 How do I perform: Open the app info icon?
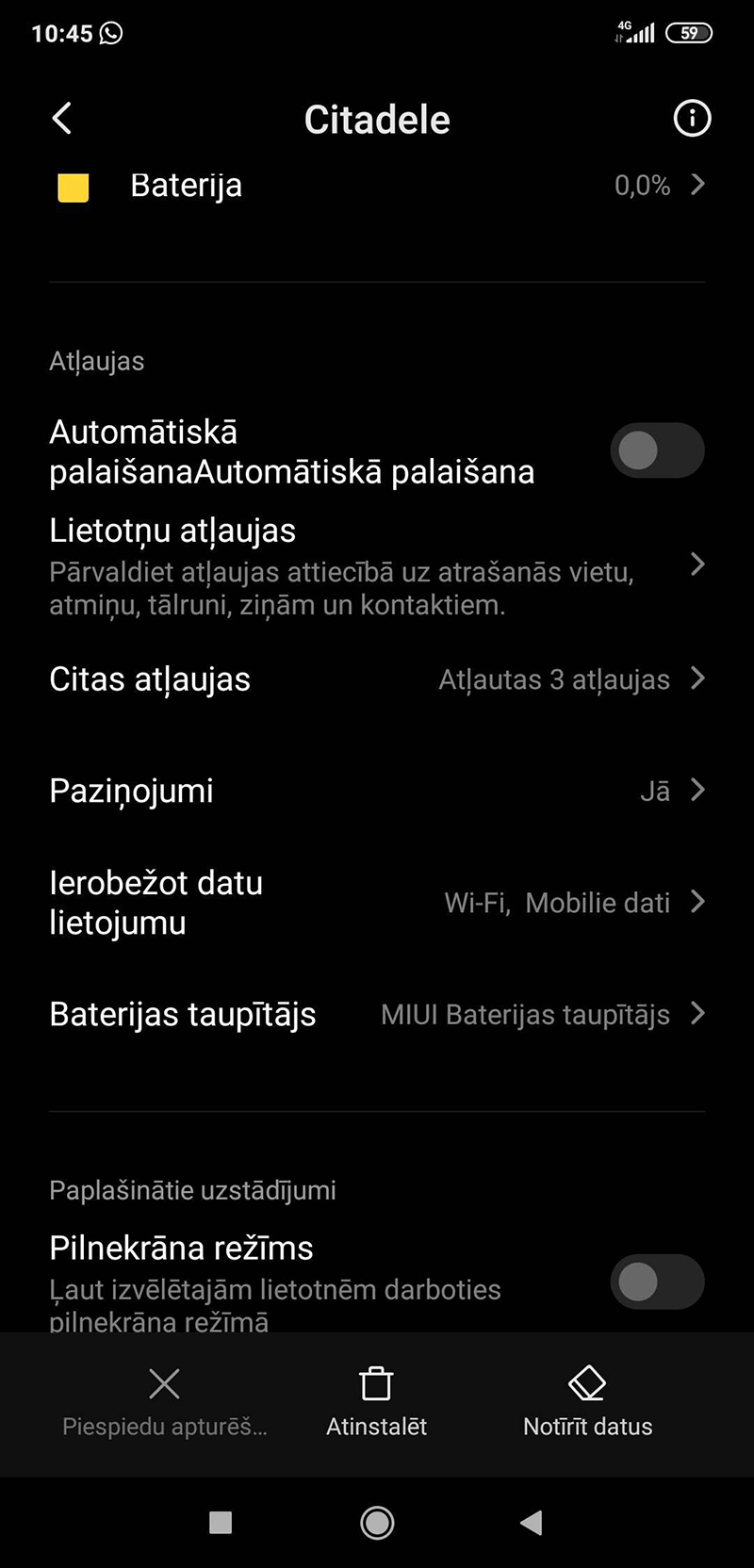[692, 119]
